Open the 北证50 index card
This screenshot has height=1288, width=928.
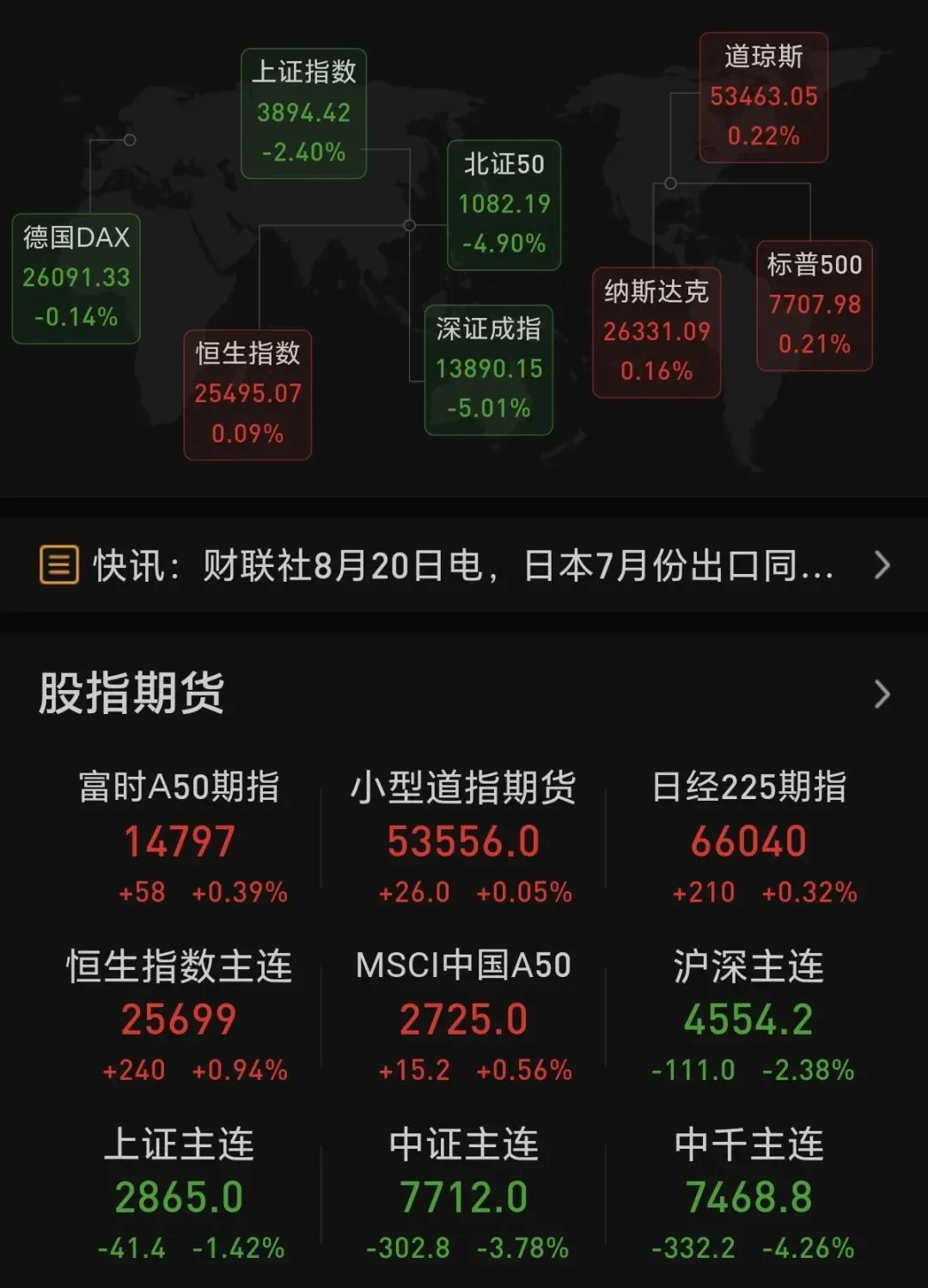(504, 204)
